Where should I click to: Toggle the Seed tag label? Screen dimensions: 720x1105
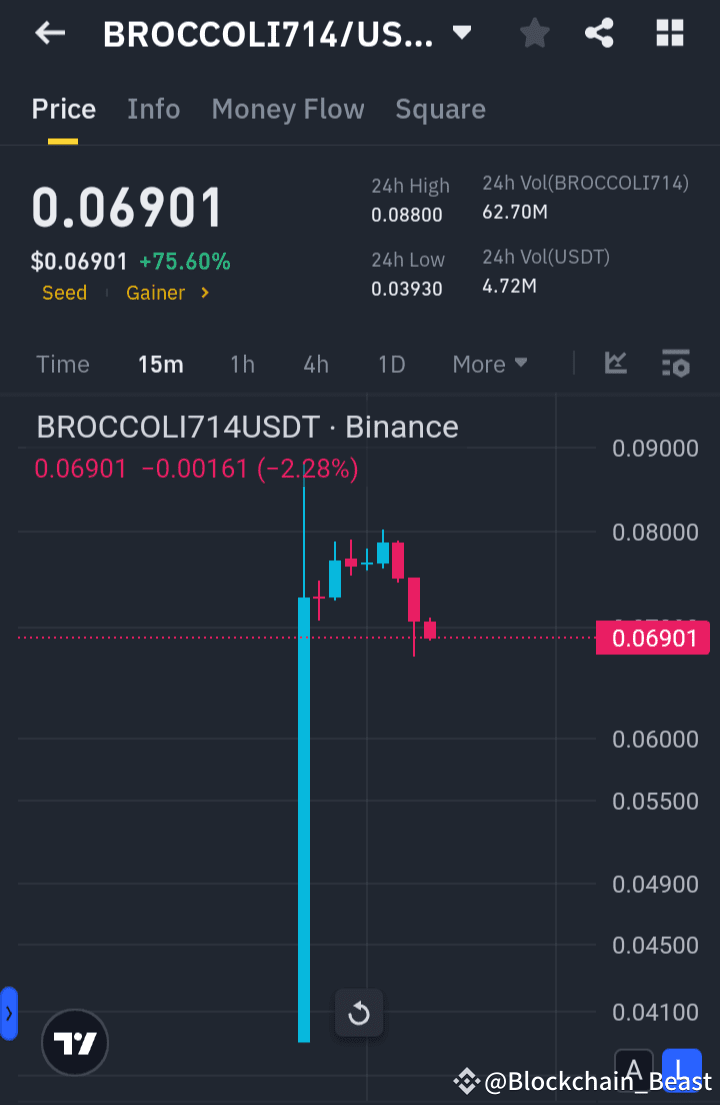(x=64, y=292)
